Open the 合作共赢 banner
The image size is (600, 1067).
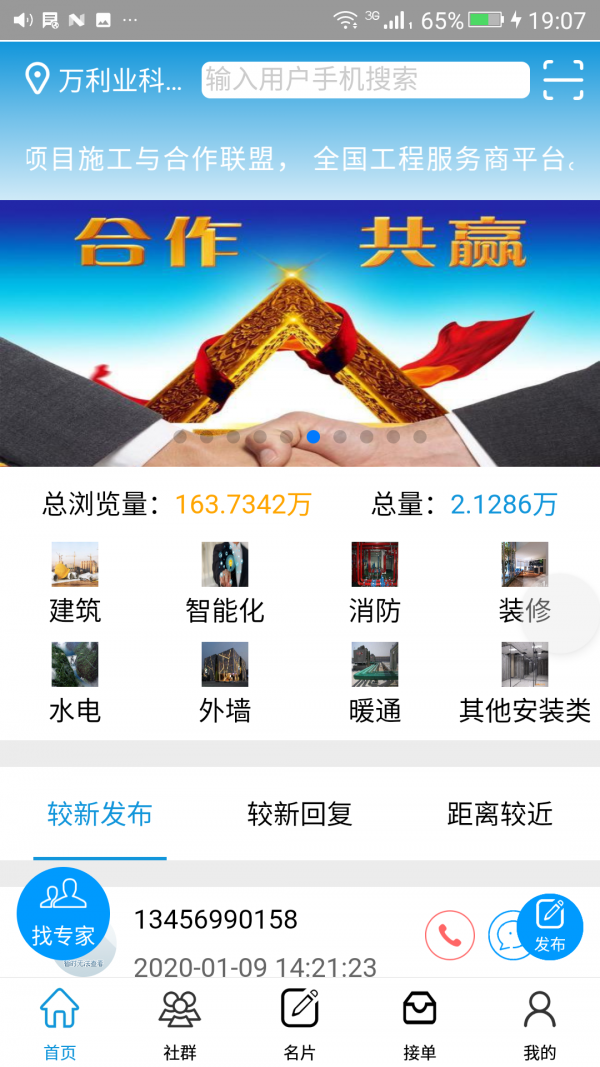pyautogui.click(x=300, y=333)
